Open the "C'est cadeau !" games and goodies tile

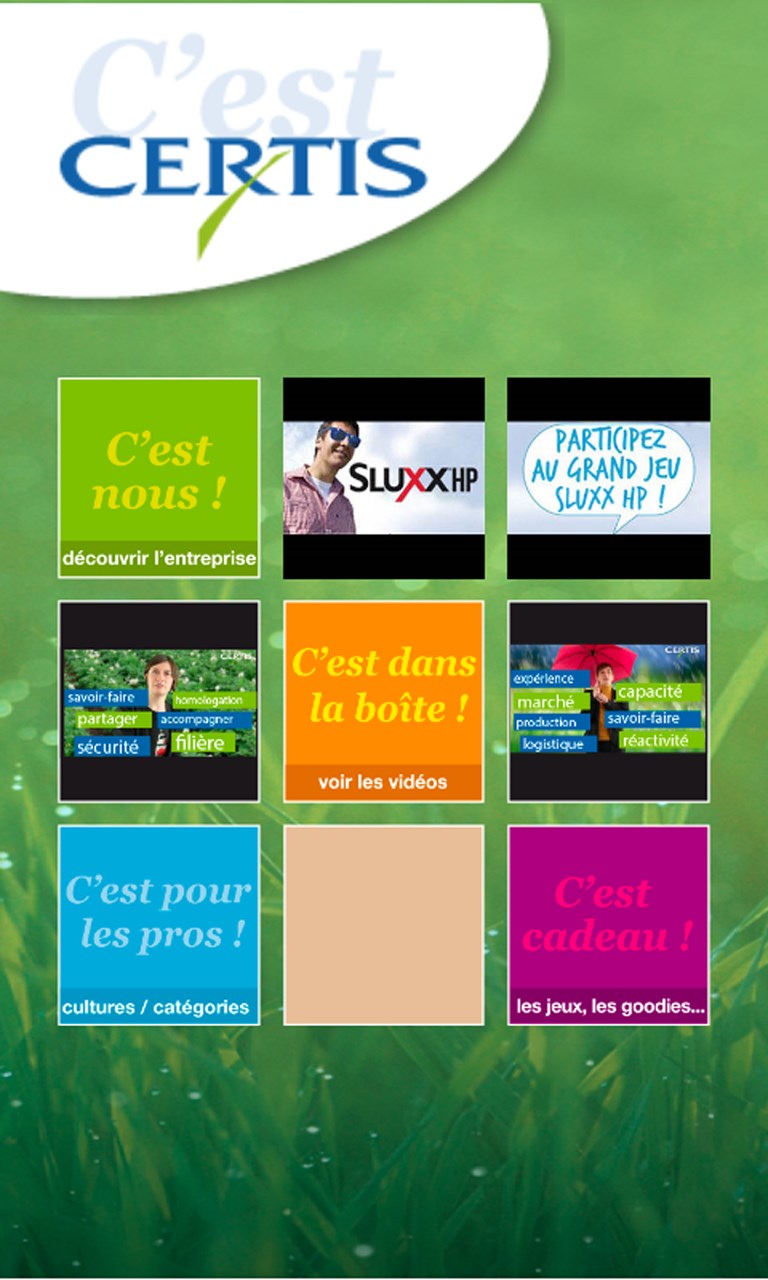608,925
